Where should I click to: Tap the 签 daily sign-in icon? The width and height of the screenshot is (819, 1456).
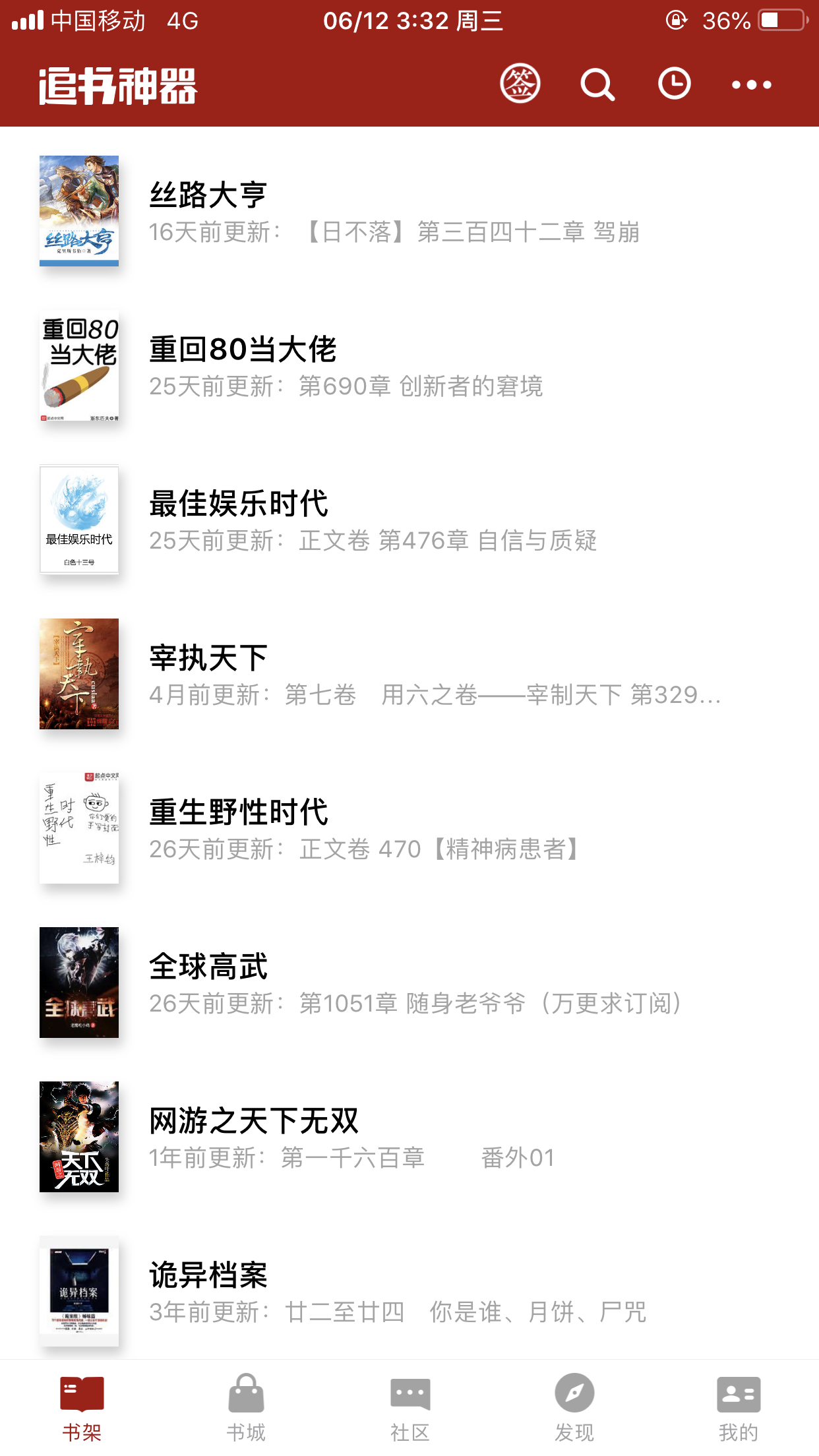tap(520, 84)
